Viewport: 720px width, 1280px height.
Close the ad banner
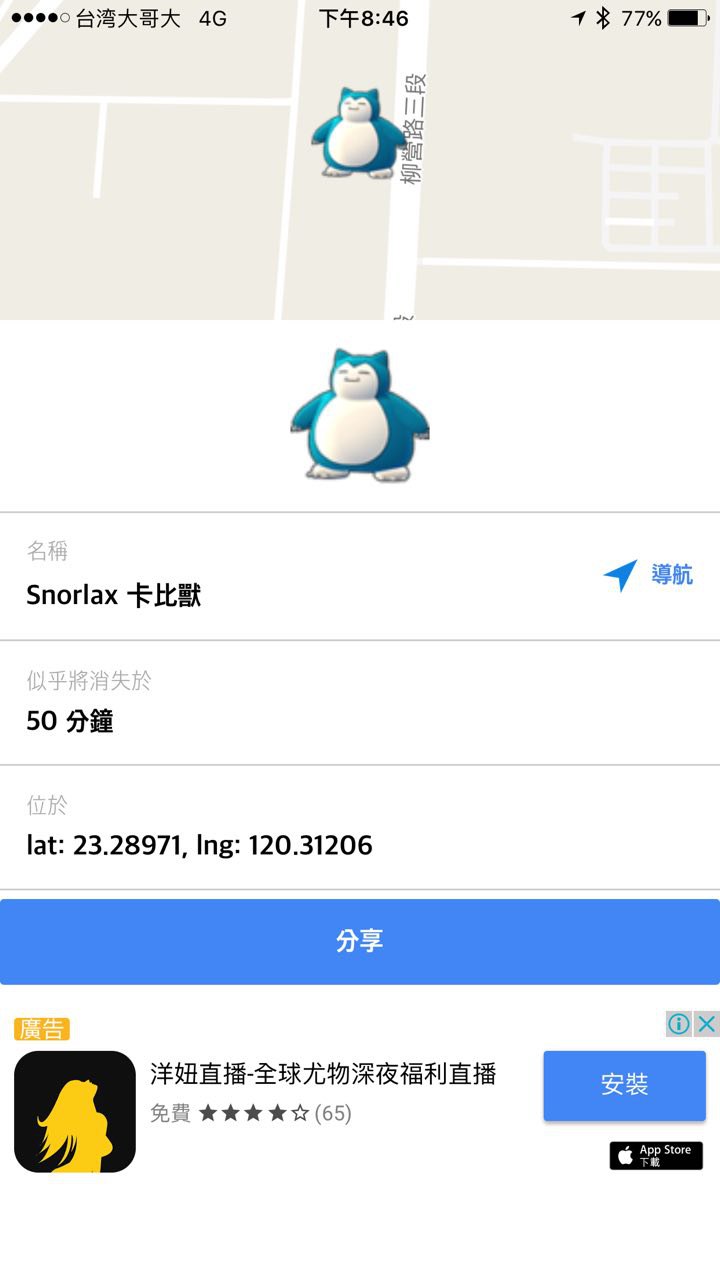point(707,1024)
